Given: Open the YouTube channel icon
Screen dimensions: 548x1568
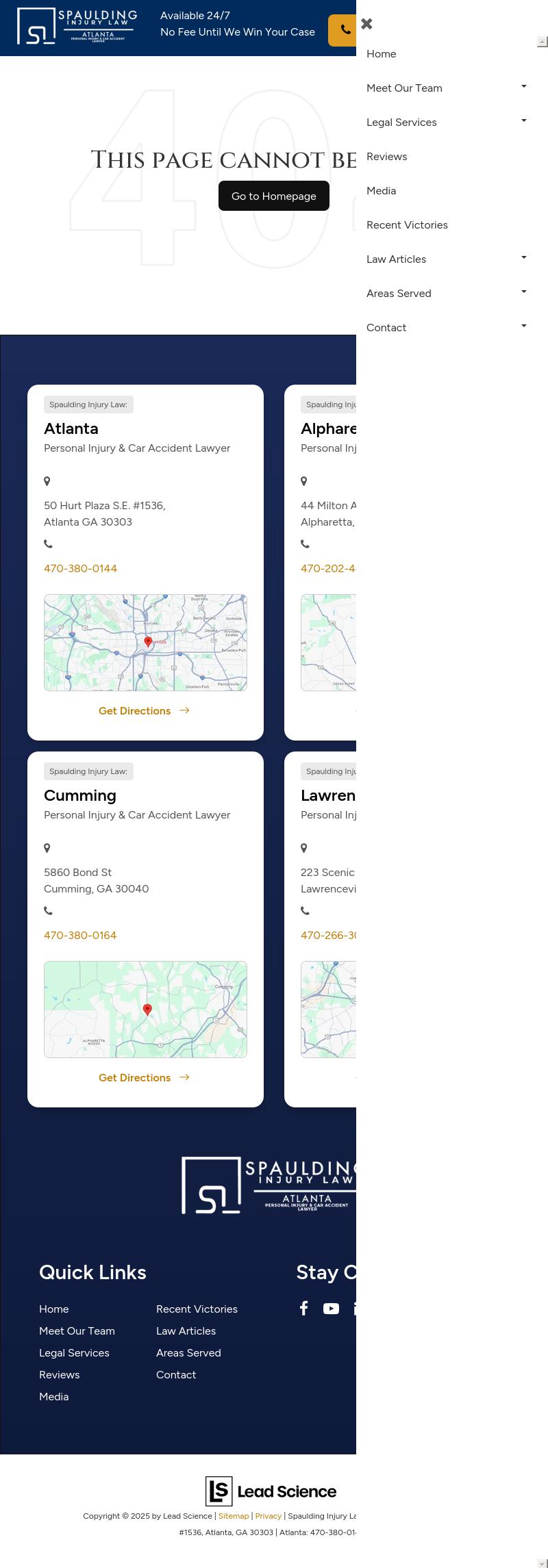Looking at the screenshot, I should coord(331,1309).
